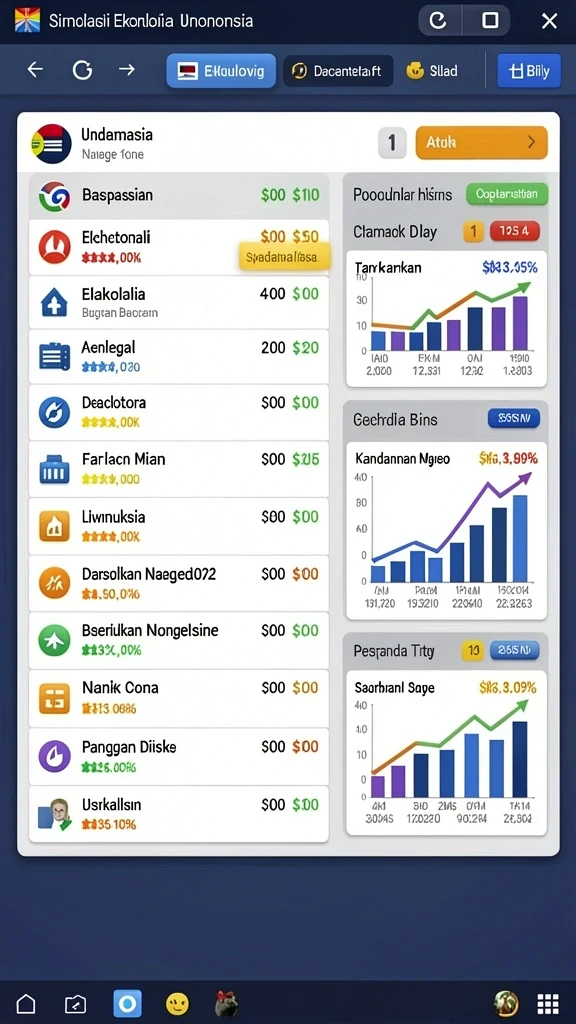Switch to the Ekoulovig tab
Viewport: 576px width, 1024px height.
pyautogui.click(x=221, y=71)
